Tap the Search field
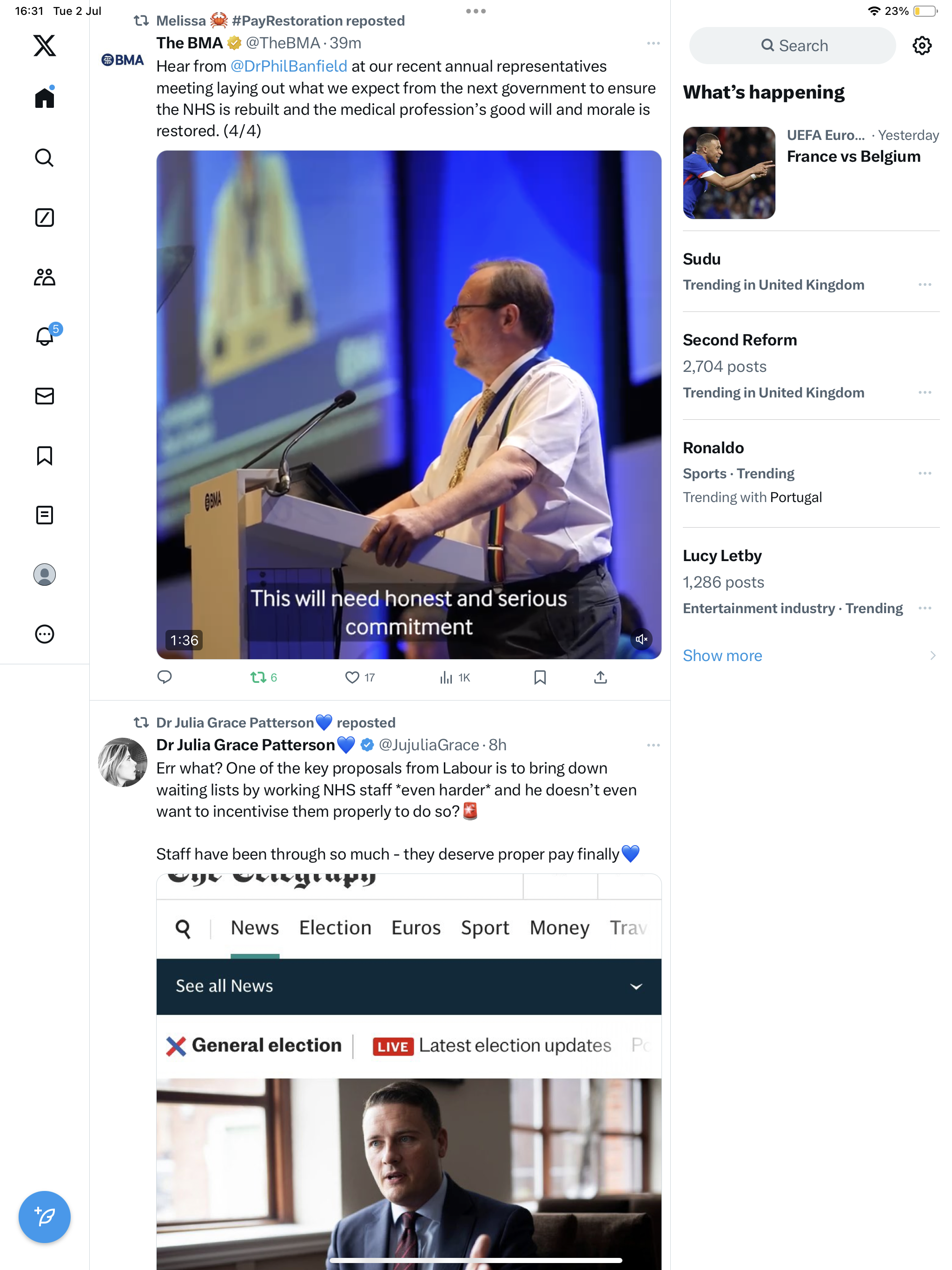Screen dimensions: 952x1270 pos(792,46)
